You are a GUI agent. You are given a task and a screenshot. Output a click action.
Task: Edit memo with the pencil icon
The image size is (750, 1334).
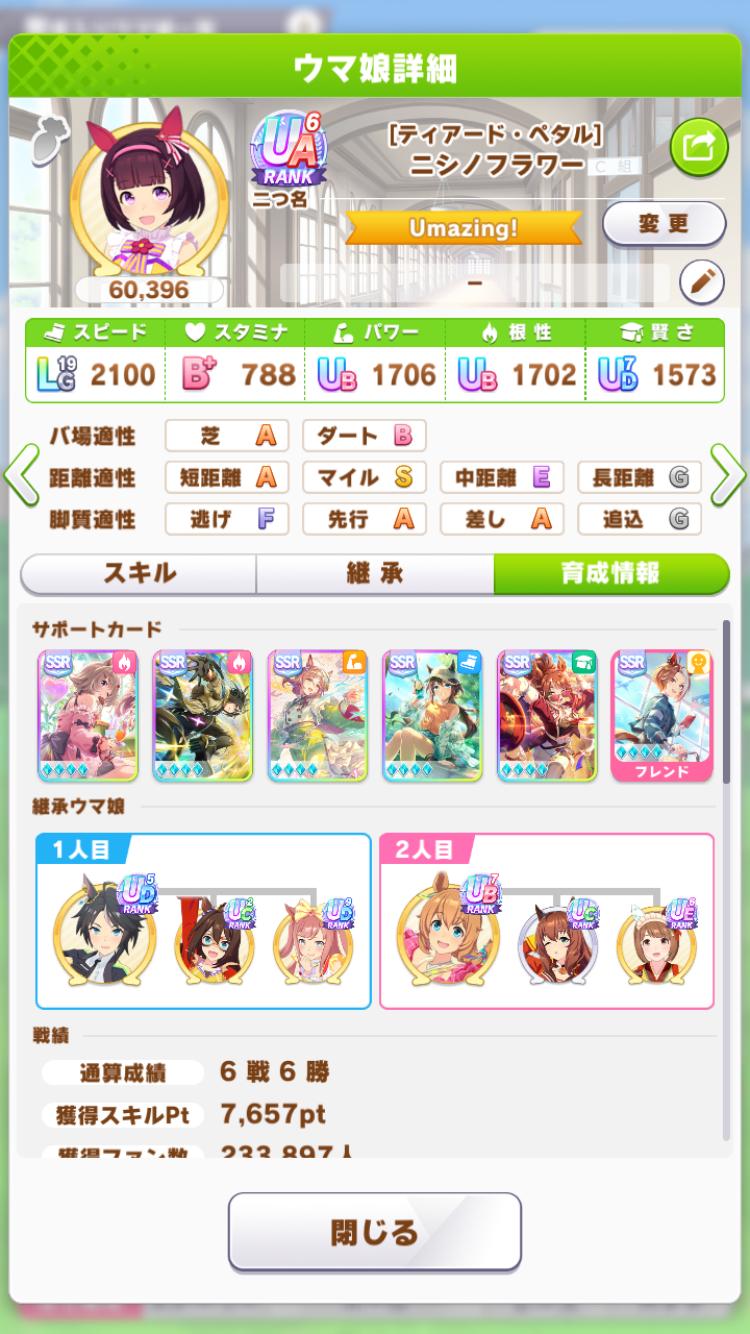(x=701, y=283)
